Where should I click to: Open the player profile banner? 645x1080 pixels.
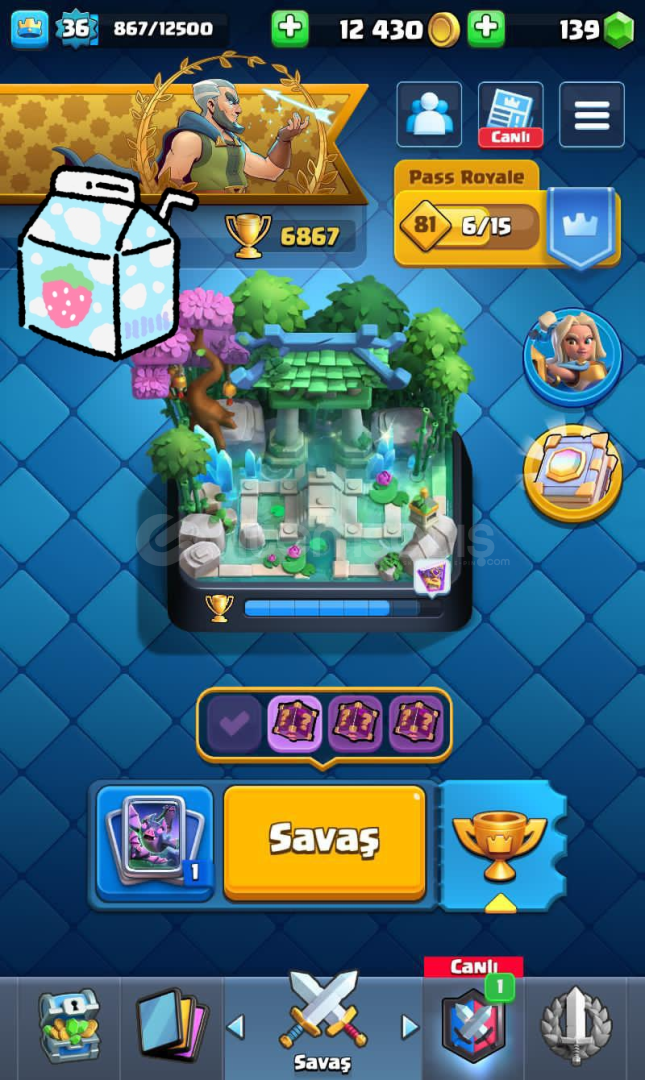click(x=183, y=143)
